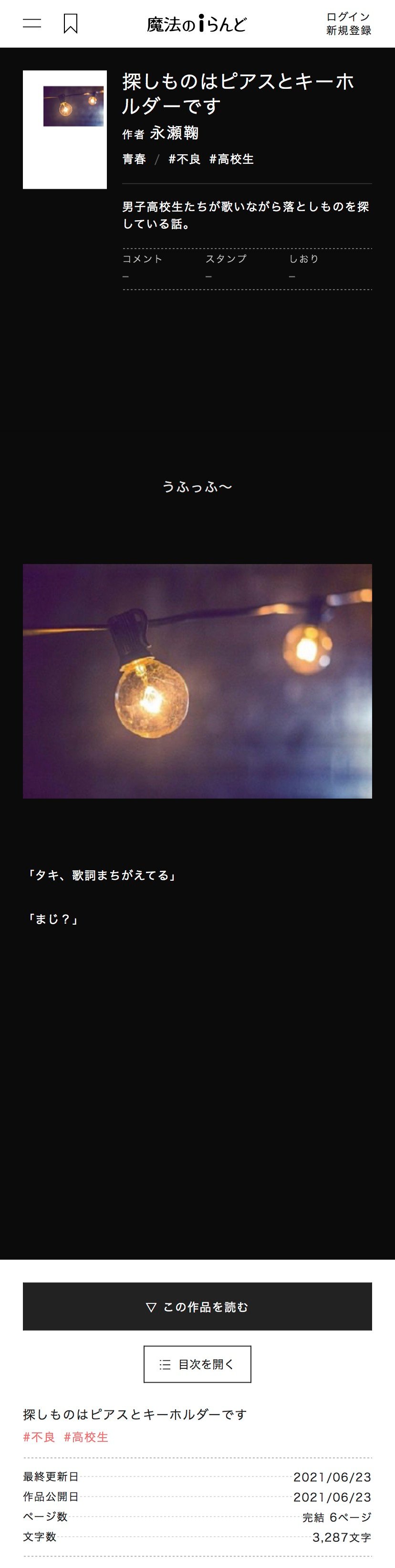
Task: Go to 魔法のiらんど home via logo
Action: (197, 24)
